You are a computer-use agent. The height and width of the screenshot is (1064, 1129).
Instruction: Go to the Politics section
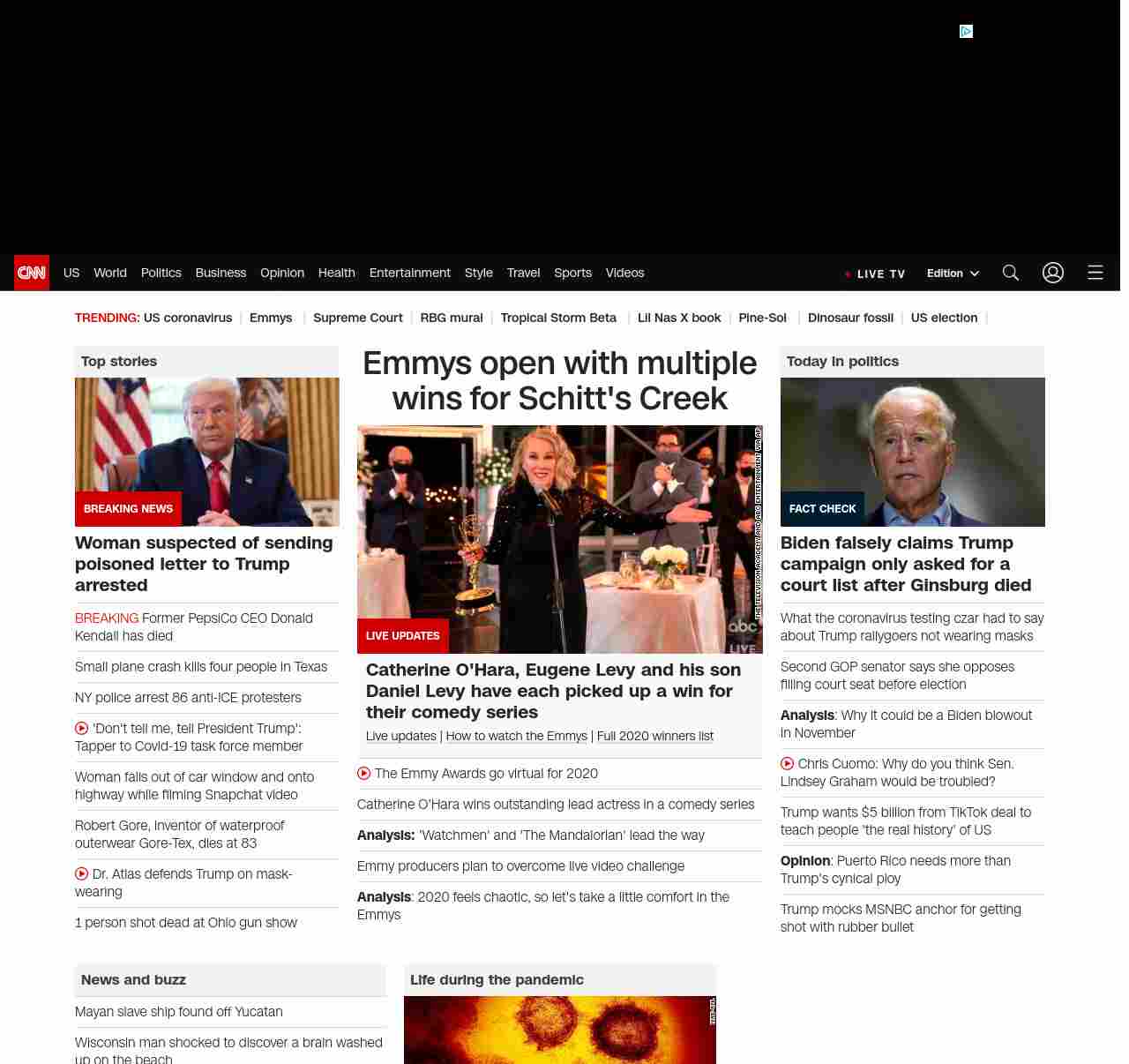tap(161, 273)
